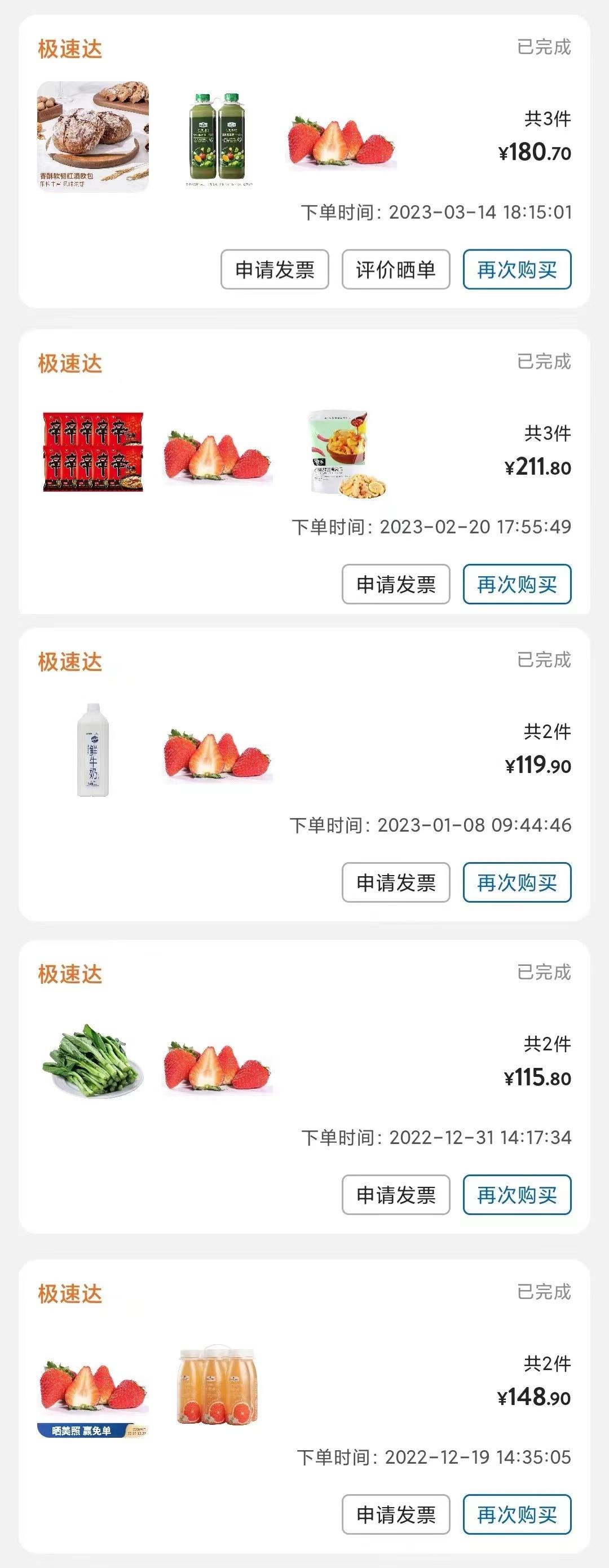Screen dimensions: 609x1568
Task: Click 再次购买 on the 2023-01-08 order
Action: pos(517,881)
